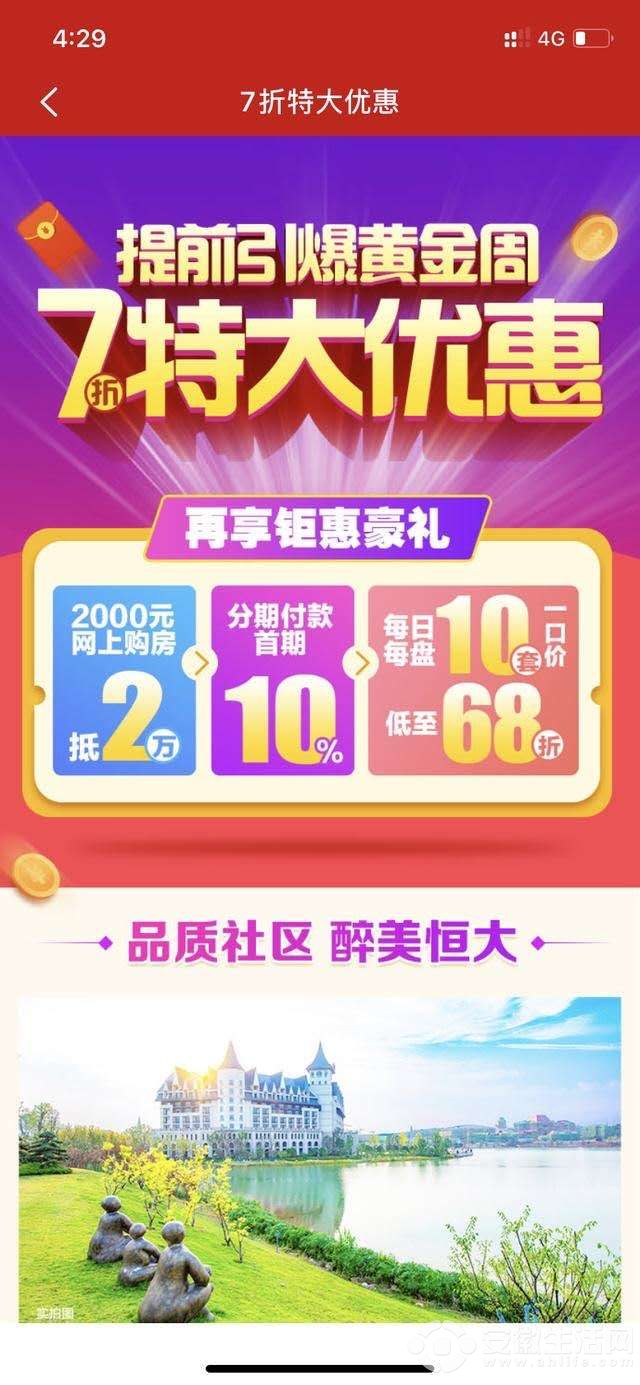The image size is (640, 1385).
Task: Go back from the 7折特大优惠 page
Action: (50, 101)
